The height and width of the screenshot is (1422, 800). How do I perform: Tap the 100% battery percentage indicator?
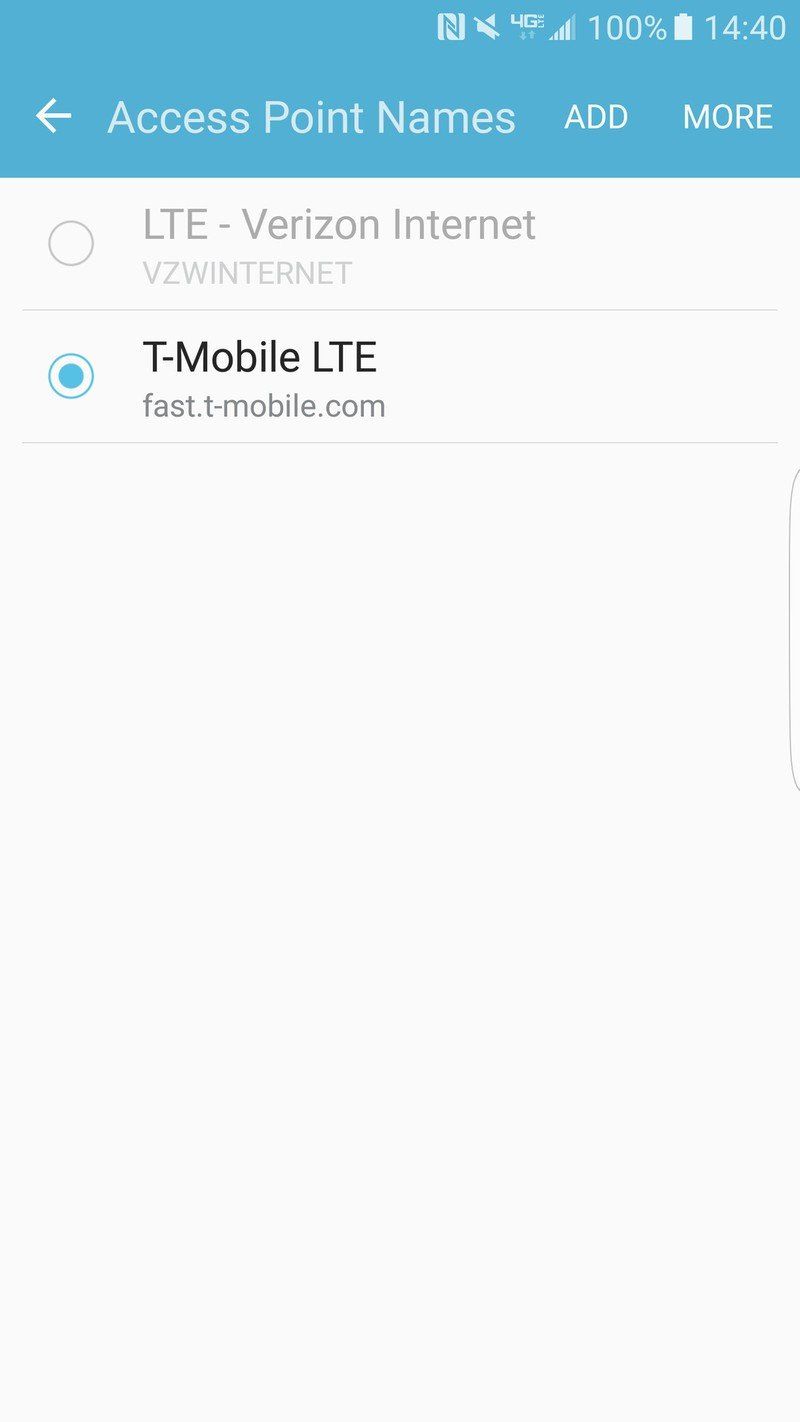coord(627,28)
